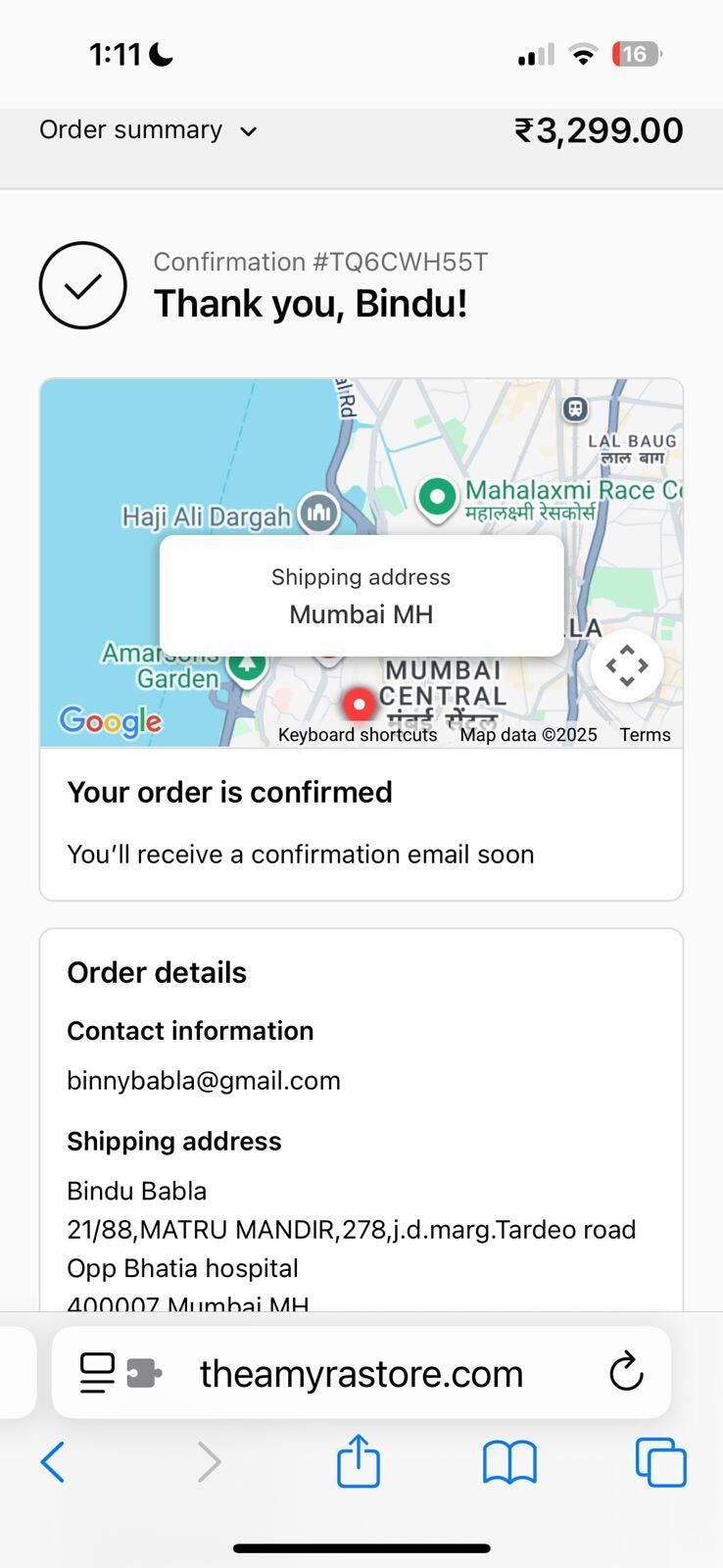This screenshot has height=1568, width=723.
Task: Share this page
Action: [359, 1461]
